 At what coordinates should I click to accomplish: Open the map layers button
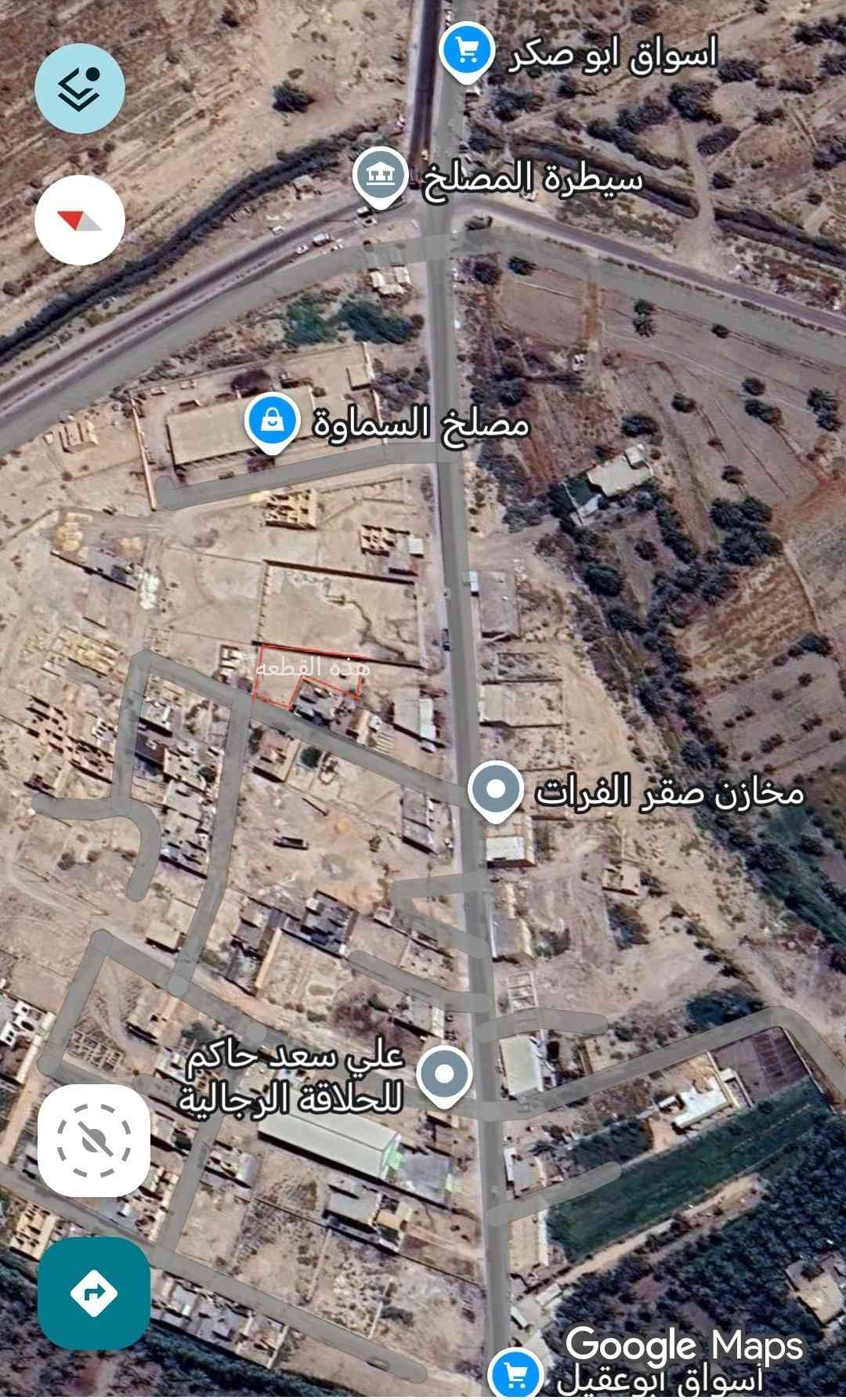pyautogui.click(x=80, y=88)
